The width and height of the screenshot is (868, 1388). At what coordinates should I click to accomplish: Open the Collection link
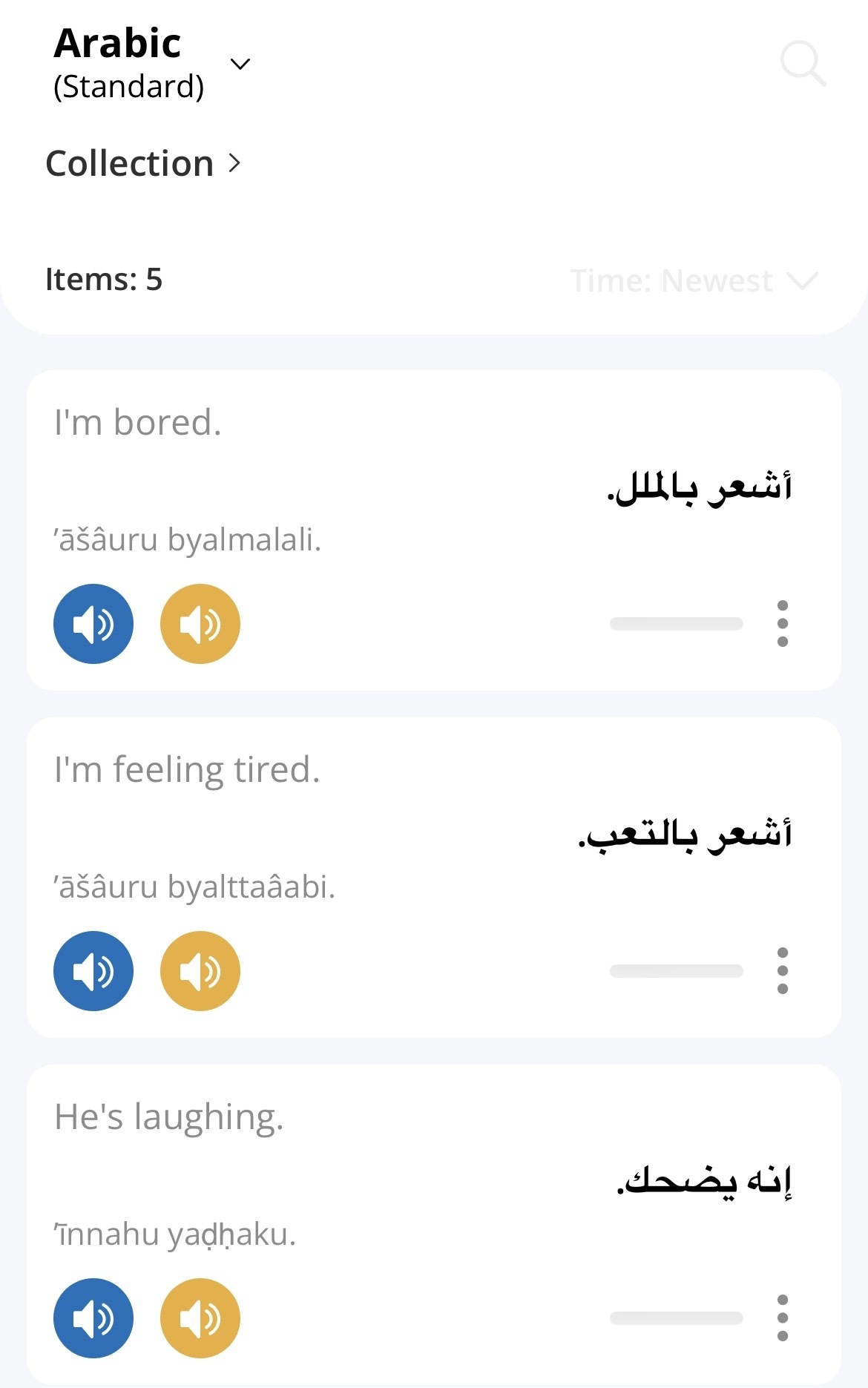[x=143, y=163]
